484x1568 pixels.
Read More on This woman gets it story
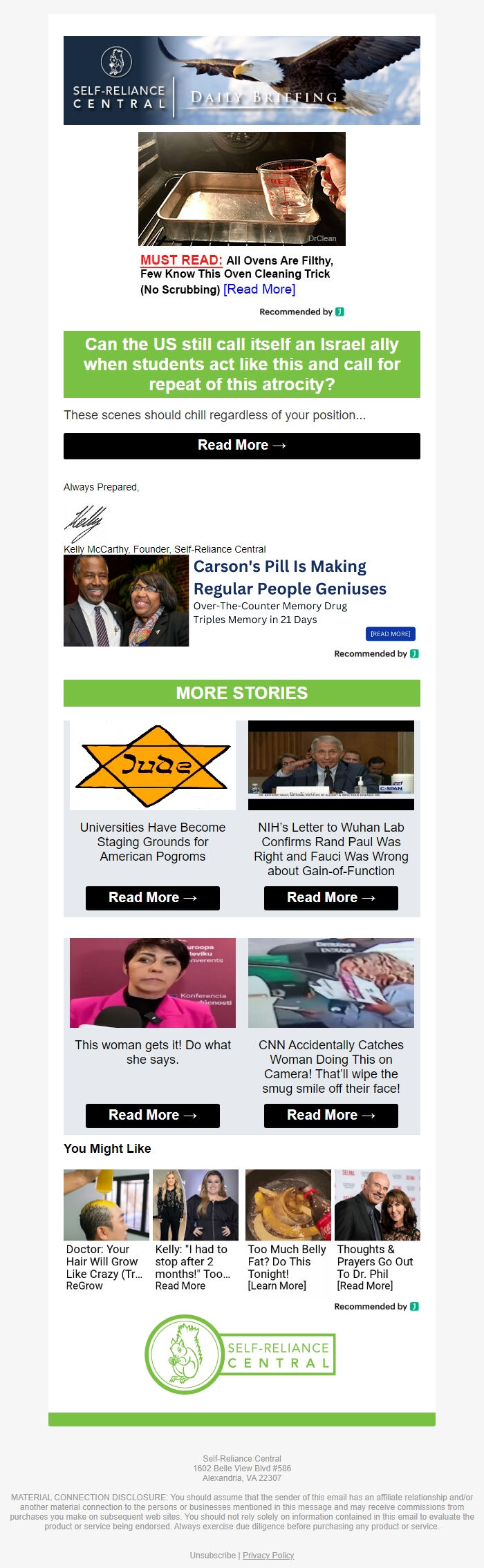point(152,1115)
